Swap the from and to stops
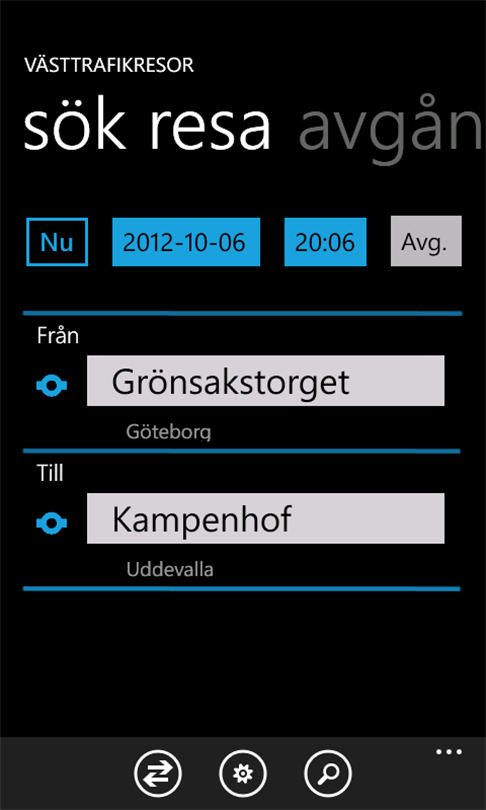This screenshot has height=810, width=486. tap(158, 773)
